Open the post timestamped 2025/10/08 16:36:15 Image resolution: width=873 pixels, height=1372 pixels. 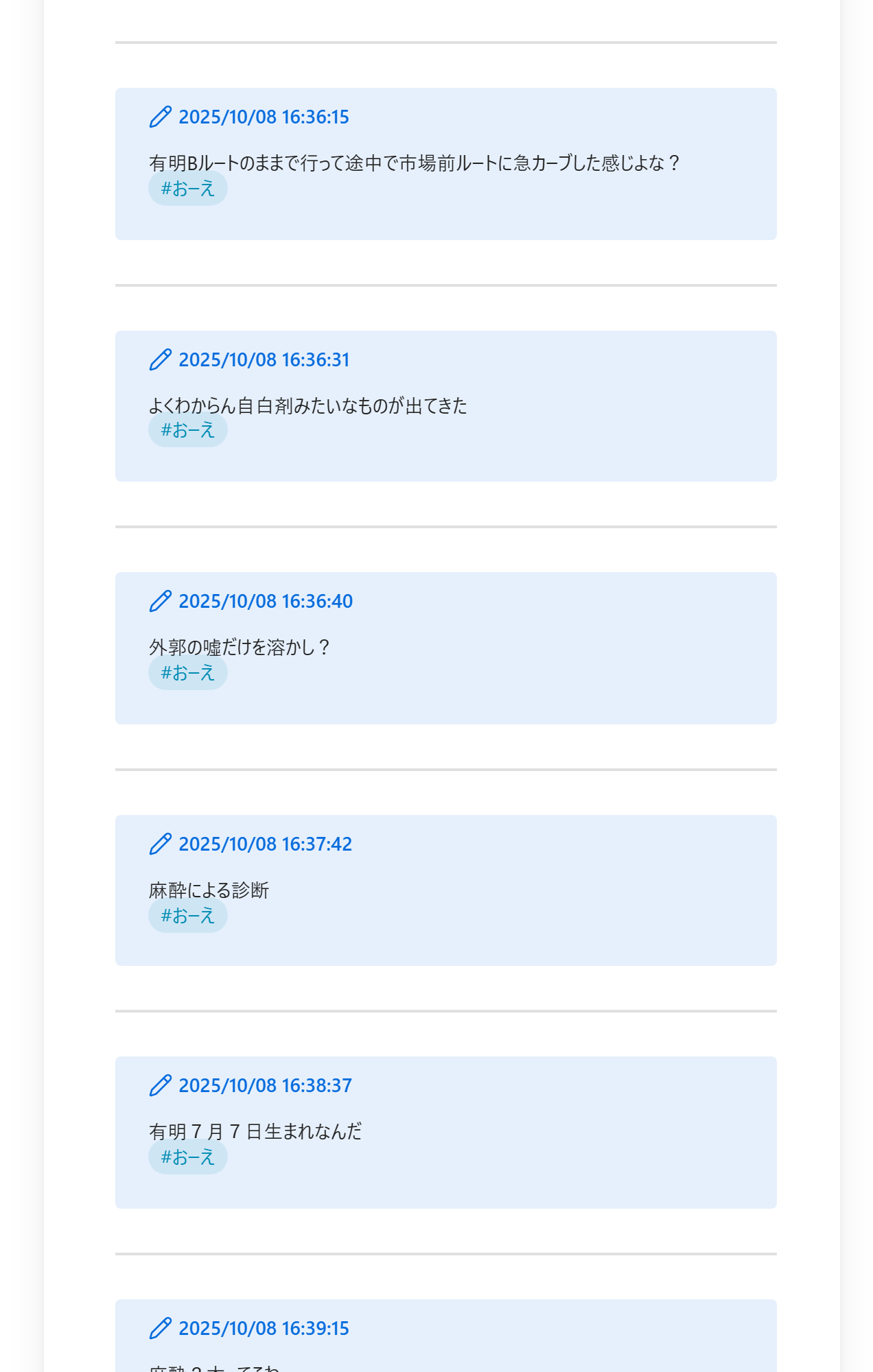point(264,117)
